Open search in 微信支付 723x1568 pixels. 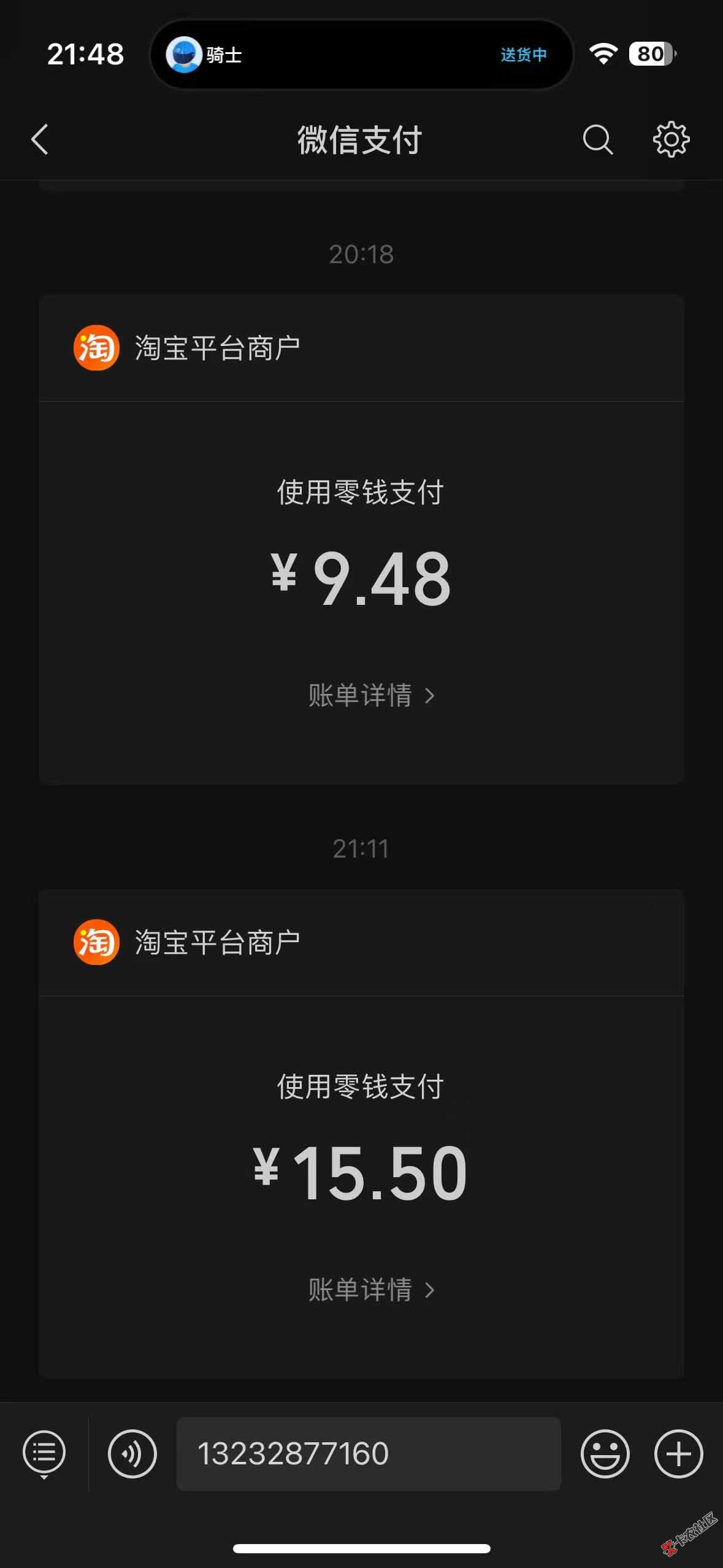pyautogui.click(x=597, y=139)
